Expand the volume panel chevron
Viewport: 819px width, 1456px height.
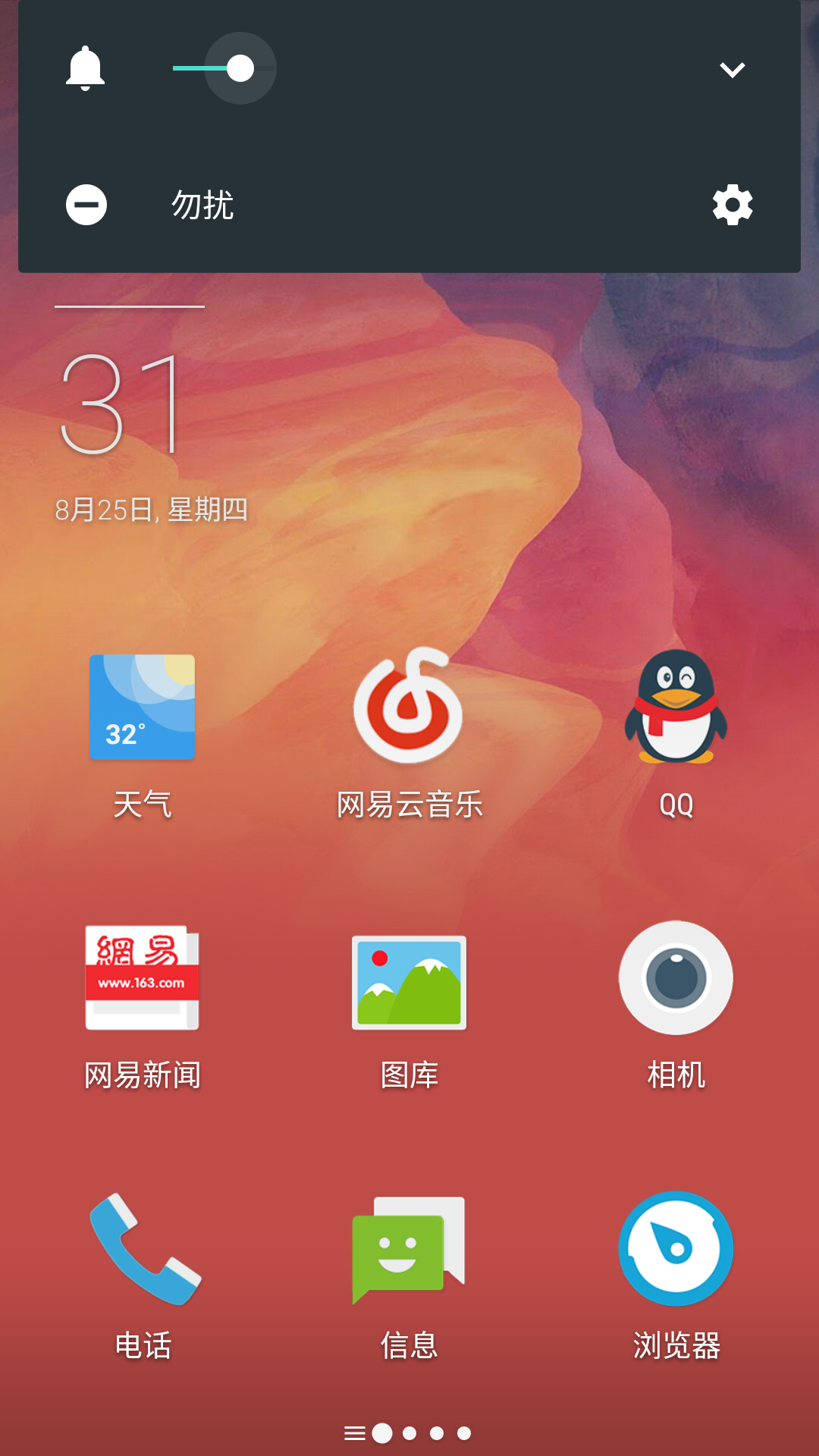click(732, 70)
